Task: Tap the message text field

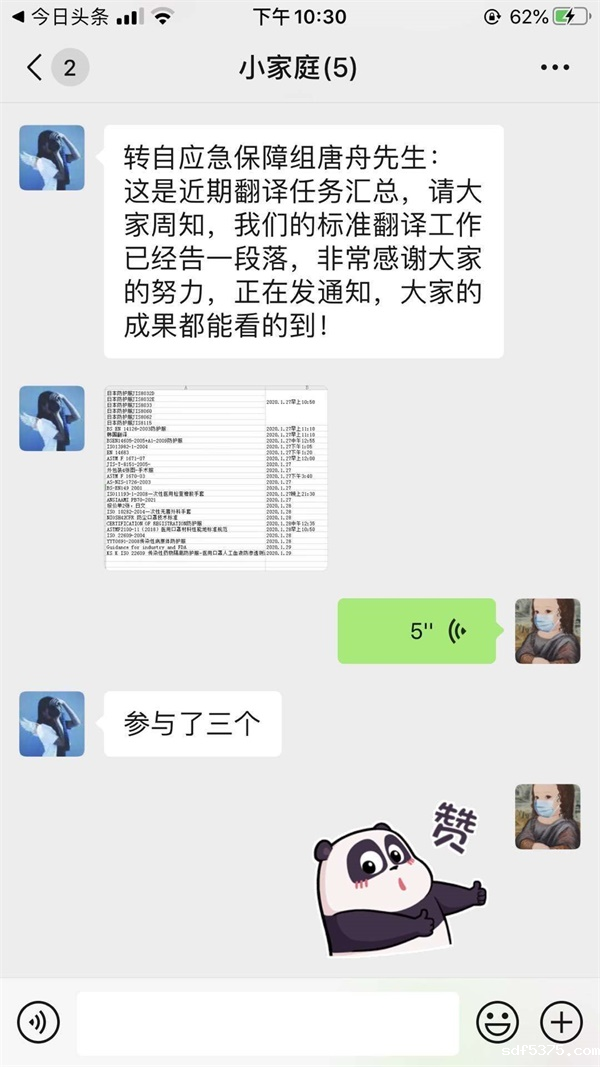Action: tap(267, 1022)
